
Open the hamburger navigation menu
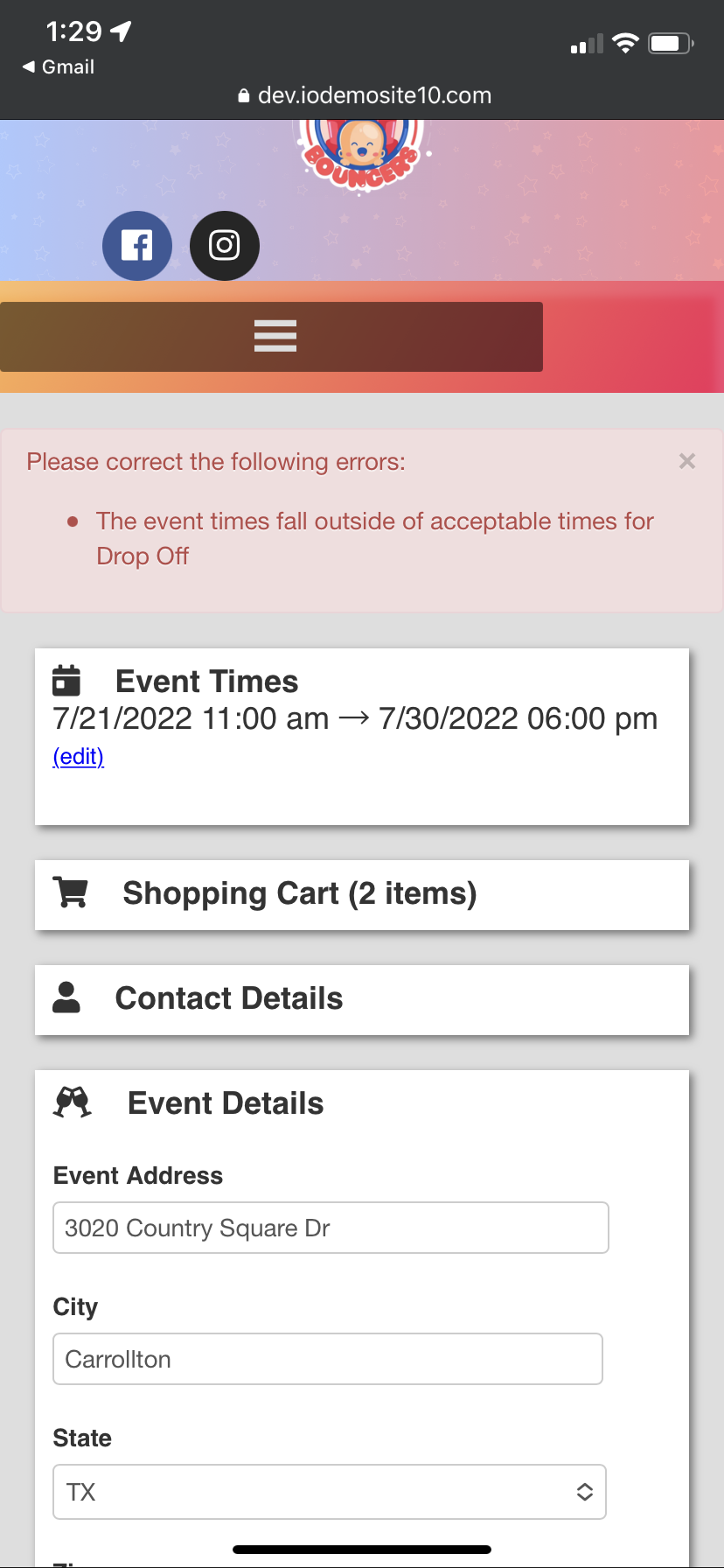pos(275,336)
